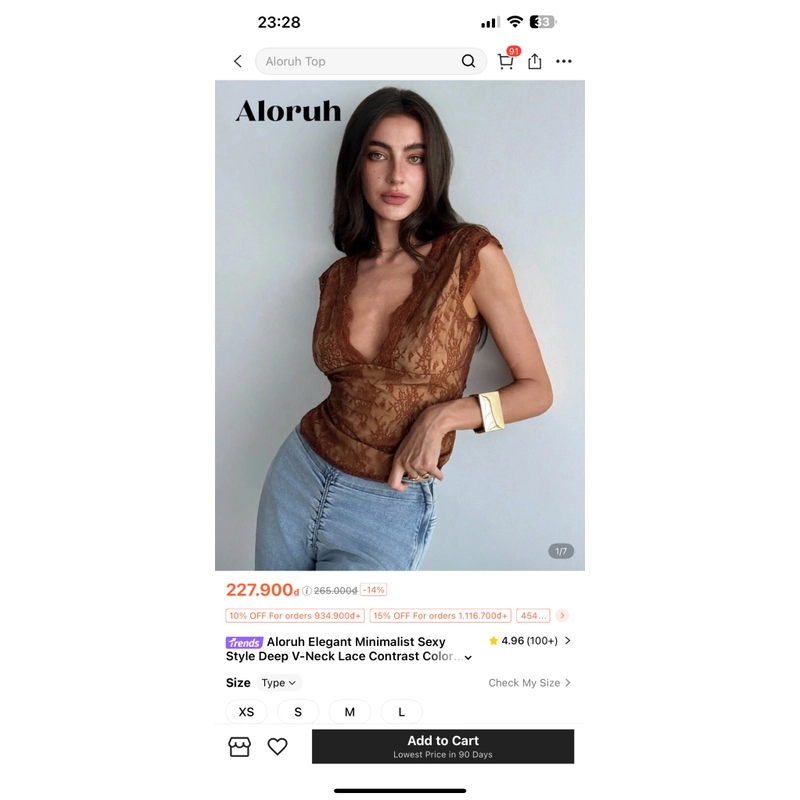Go back using the arrow icon
The image size is (800, 800).
point(238,61)
